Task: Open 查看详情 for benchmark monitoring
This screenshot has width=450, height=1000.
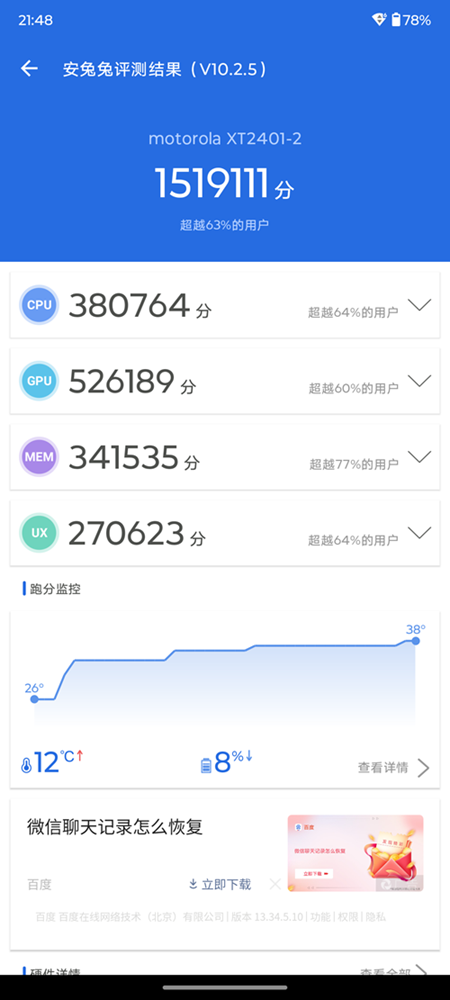Action: pos(393,768)
